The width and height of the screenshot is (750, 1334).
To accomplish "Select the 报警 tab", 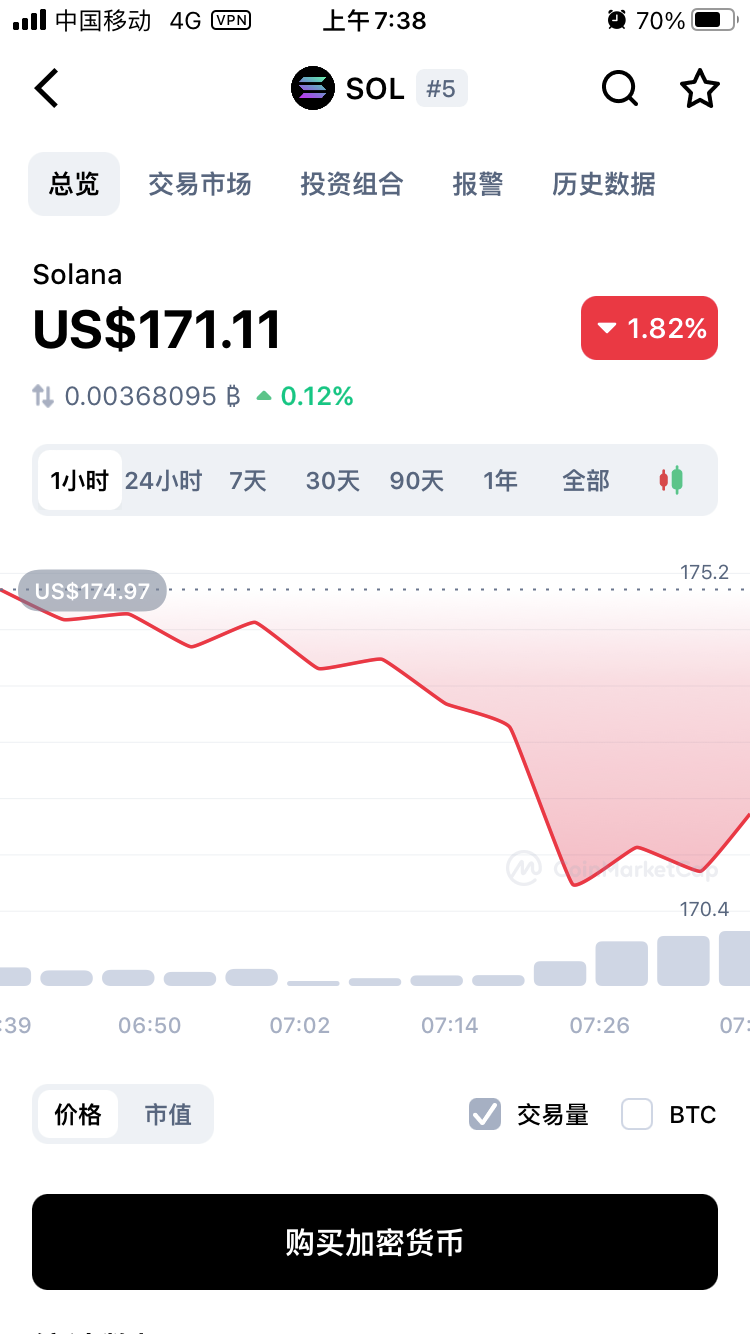I will 478,184.
